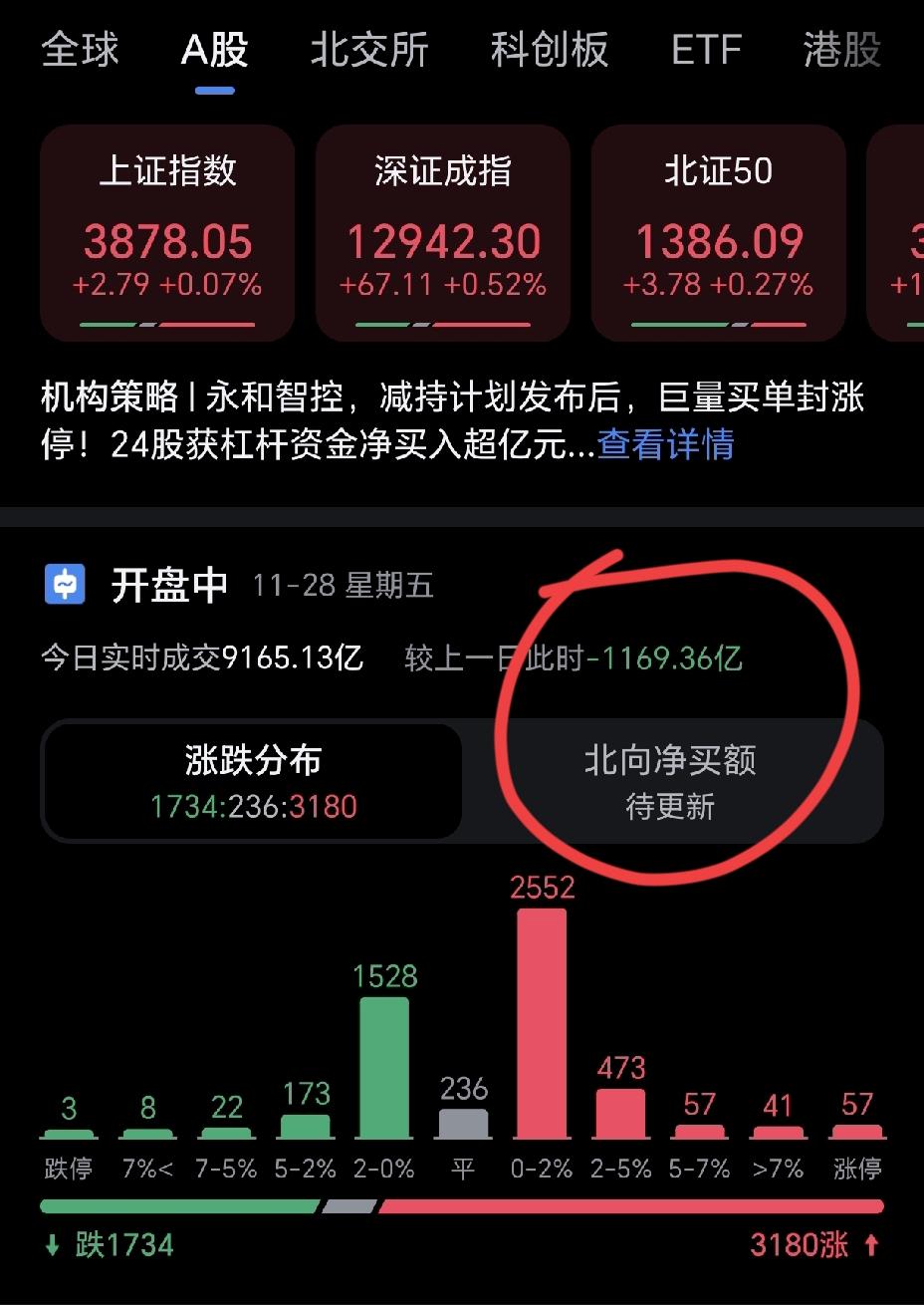Switch to the 北向净买额 tab
This screenshot has height=1305, width=924.
tap(673, 782)
